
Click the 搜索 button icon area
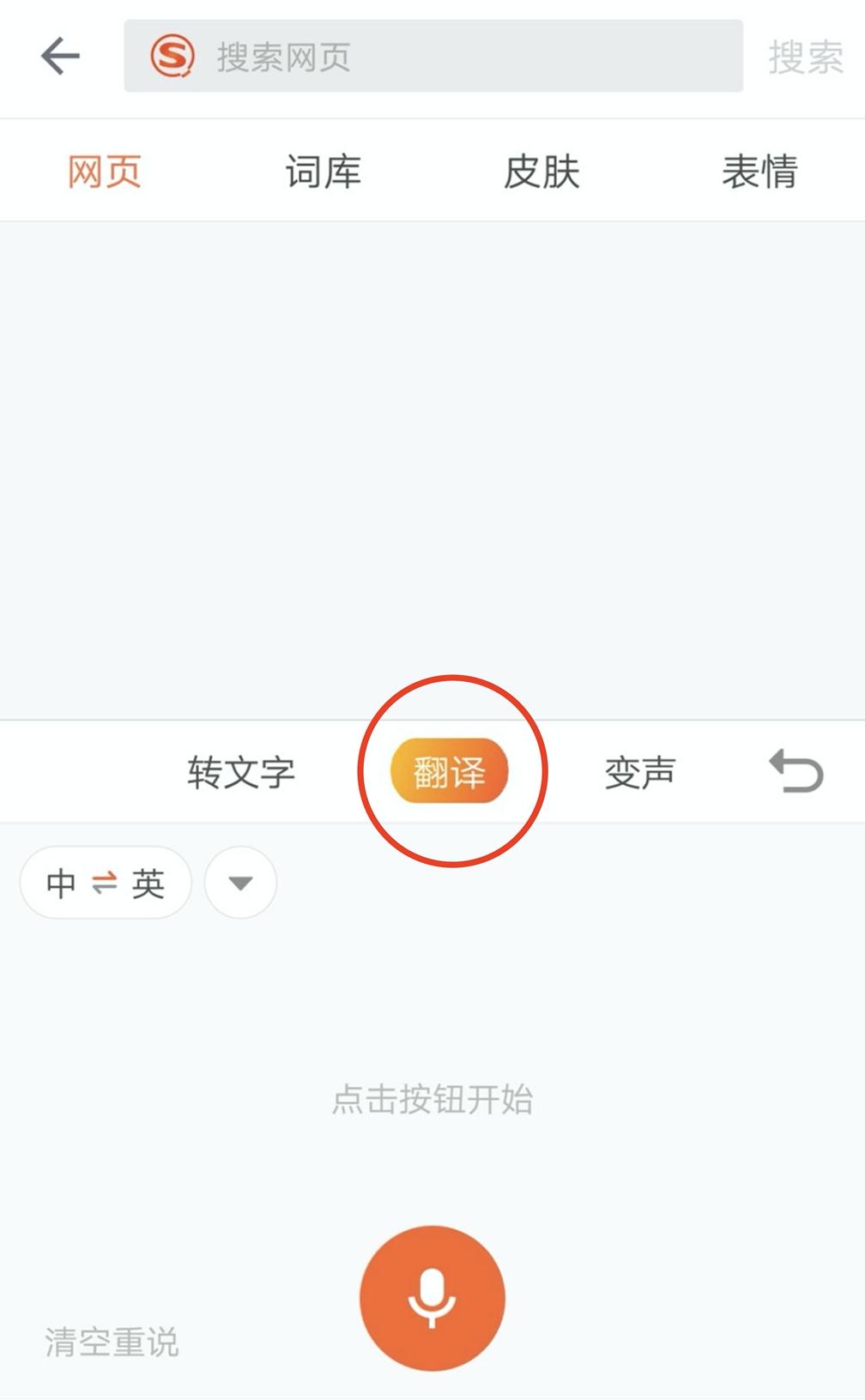click(x=807, y=57)
